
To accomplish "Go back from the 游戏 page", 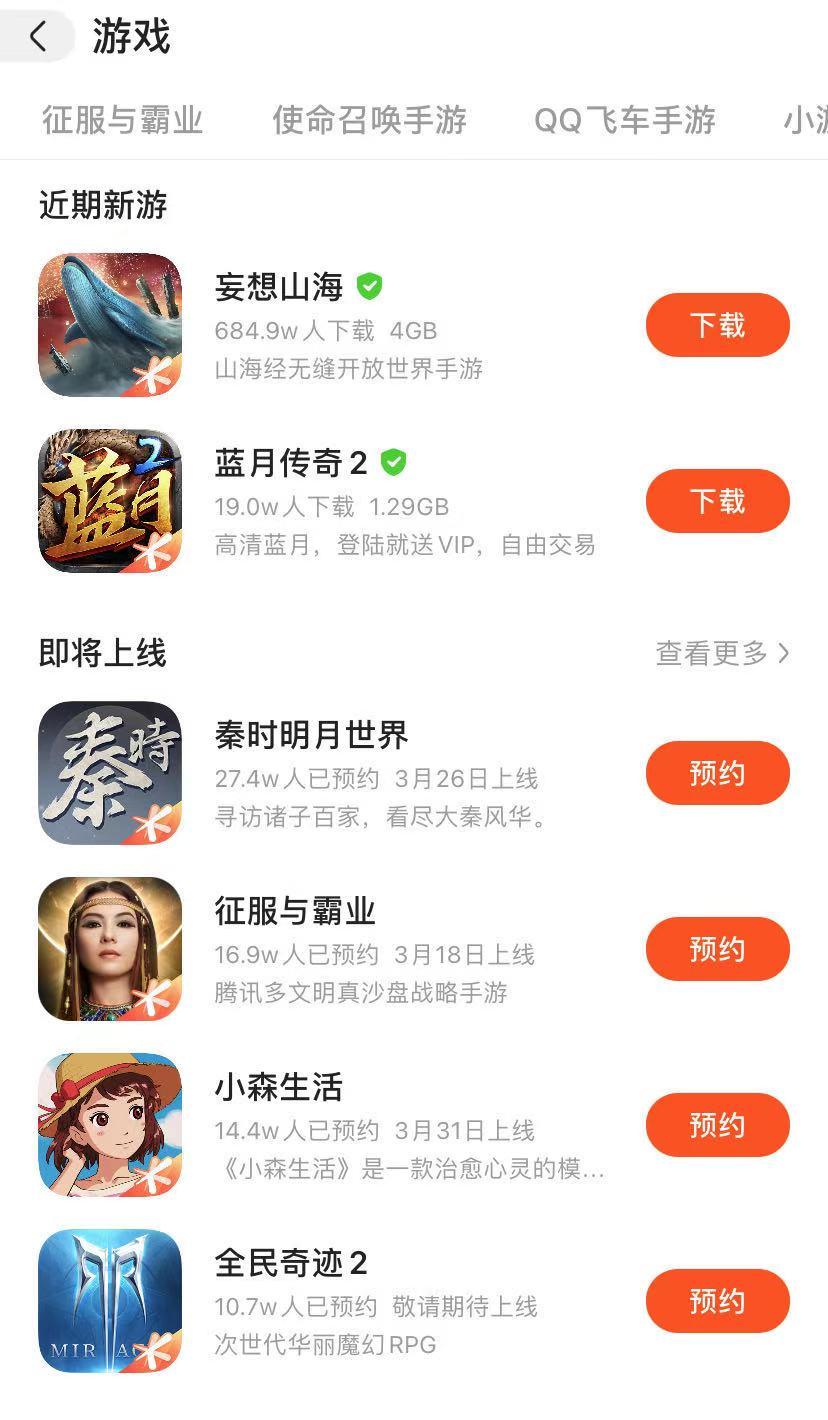I will click(38, 37).
